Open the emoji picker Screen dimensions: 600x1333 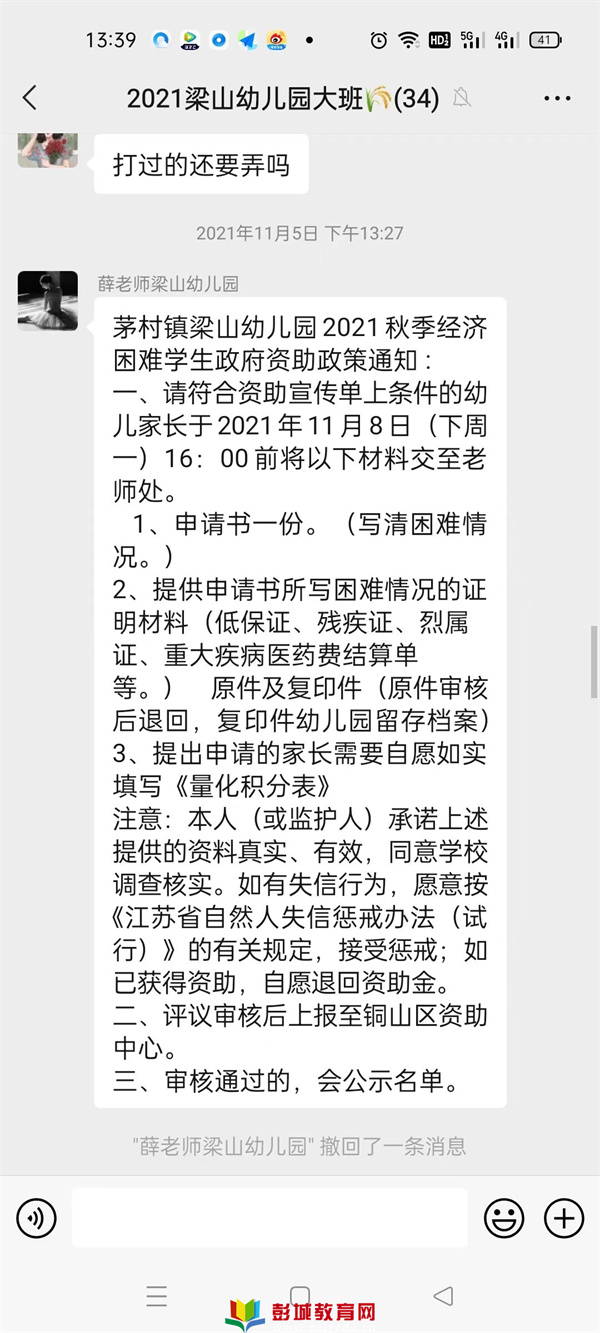[504, 1217]
